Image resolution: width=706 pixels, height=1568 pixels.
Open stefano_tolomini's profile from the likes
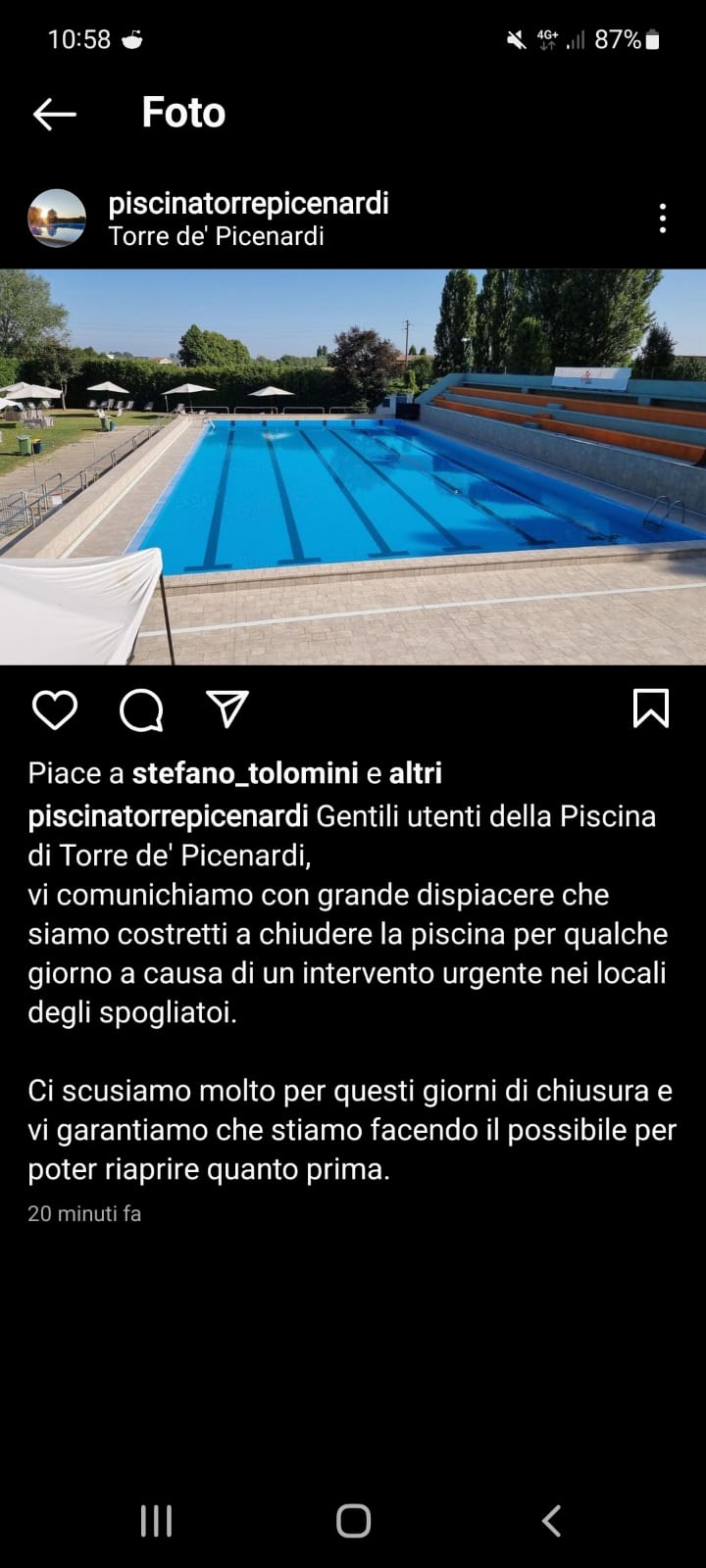click(x=244, y=773)
